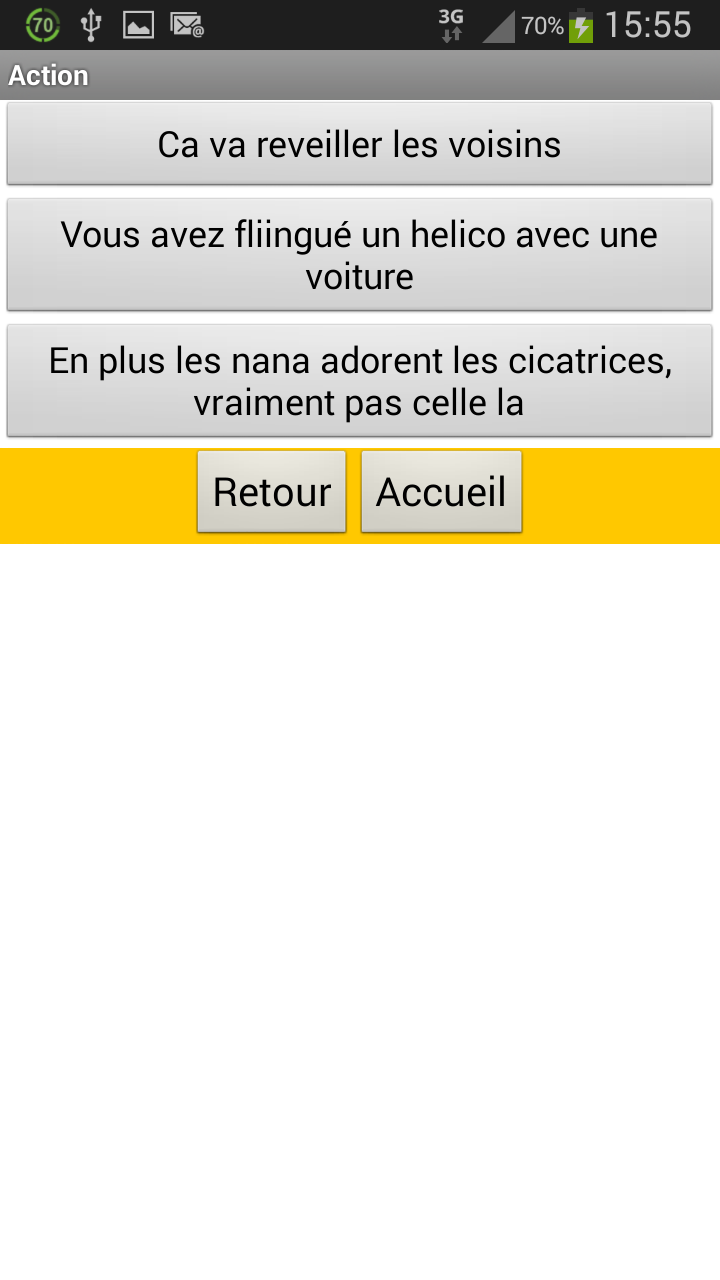Select 'Vous avez fliingué un helico' button
Viewport: 720px width, 1280px height.
pyautogui.click(x=360, y=255)
